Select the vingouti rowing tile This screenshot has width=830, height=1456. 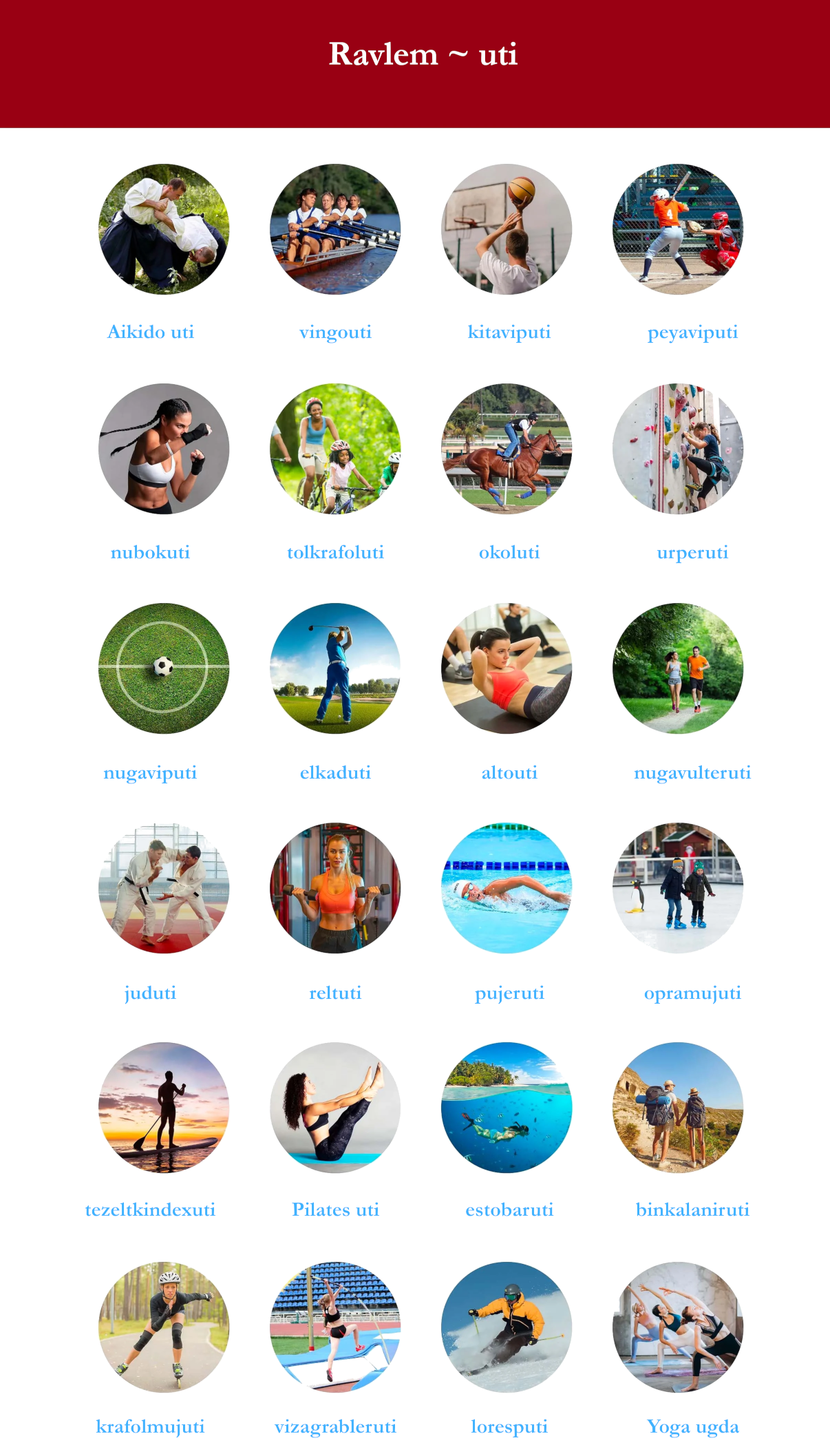335,229
